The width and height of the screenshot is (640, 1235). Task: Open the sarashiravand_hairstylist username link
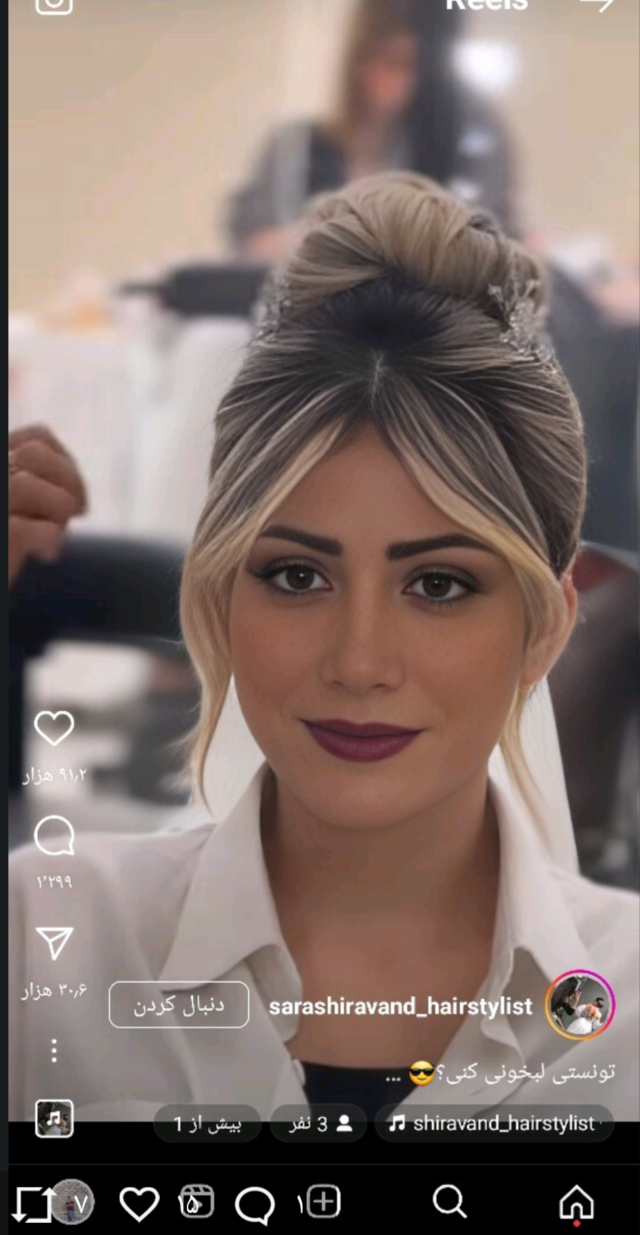tap(400, 1007)
